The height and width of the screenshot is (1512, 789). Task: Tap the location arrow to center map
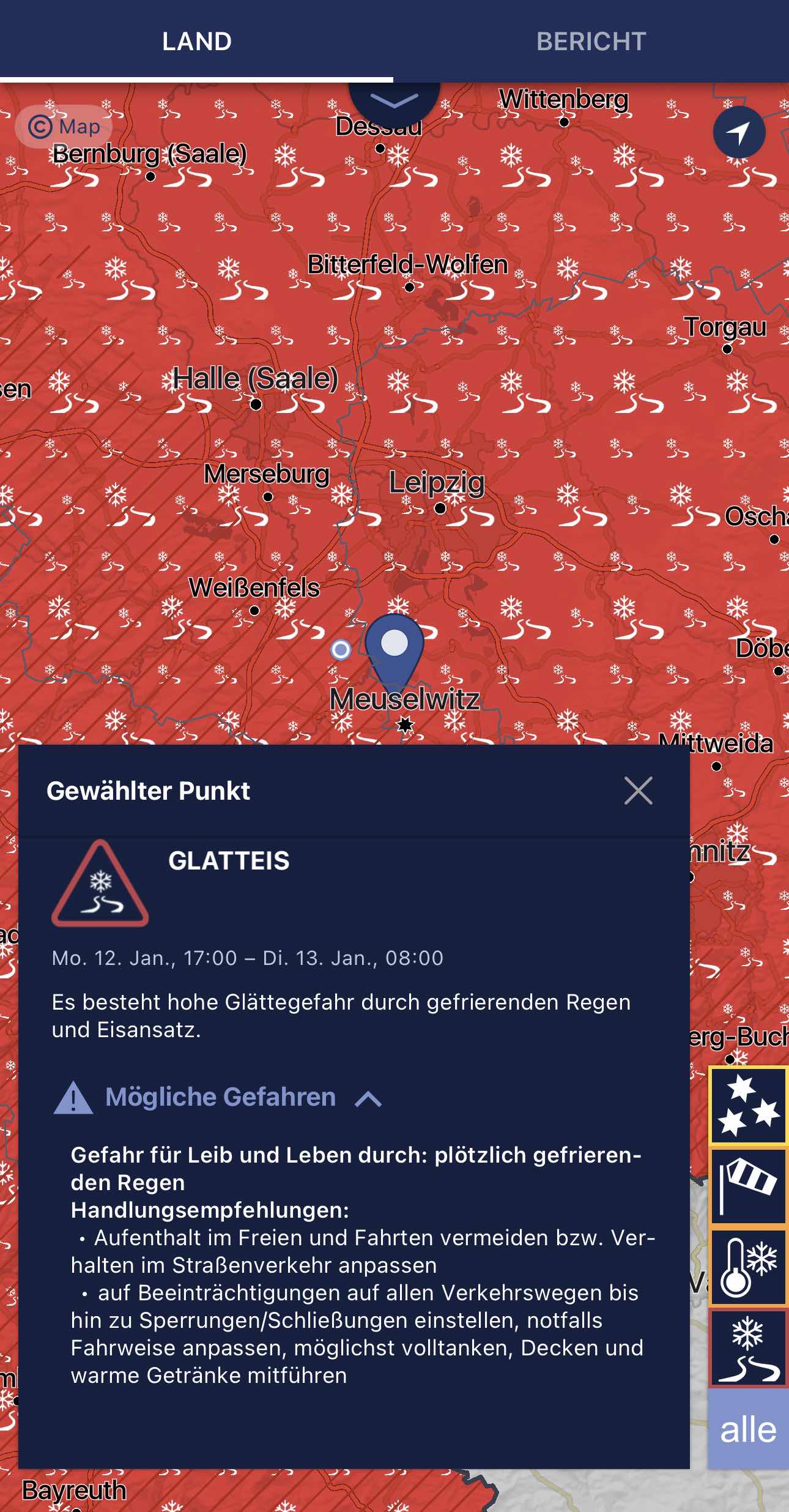739,133
